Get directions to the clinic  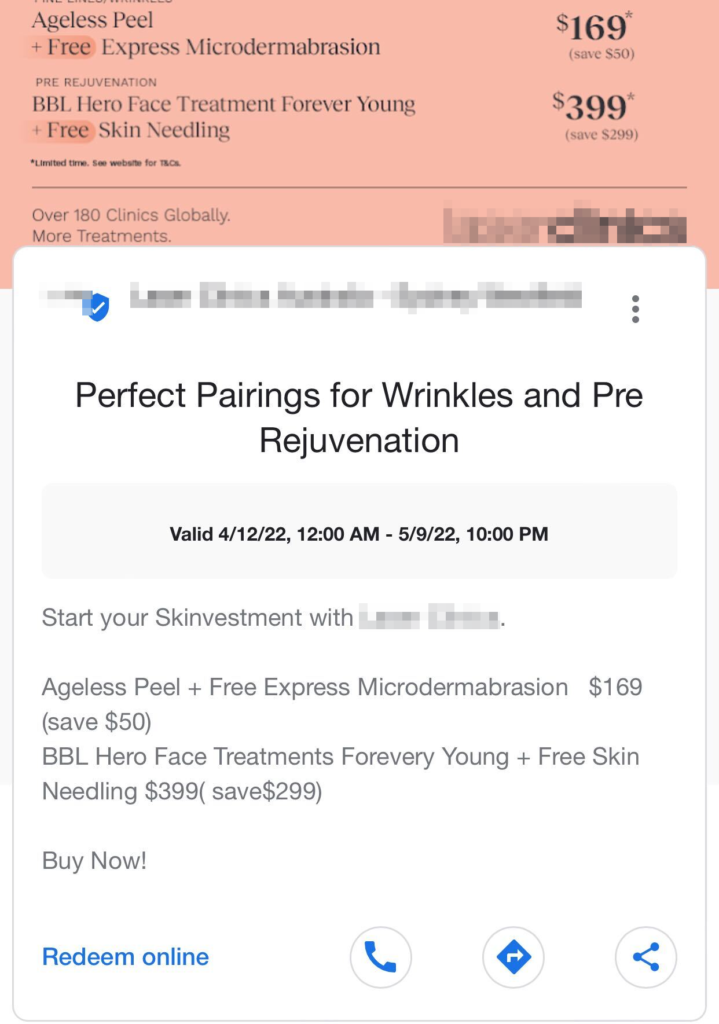click(x=513, y=957)
